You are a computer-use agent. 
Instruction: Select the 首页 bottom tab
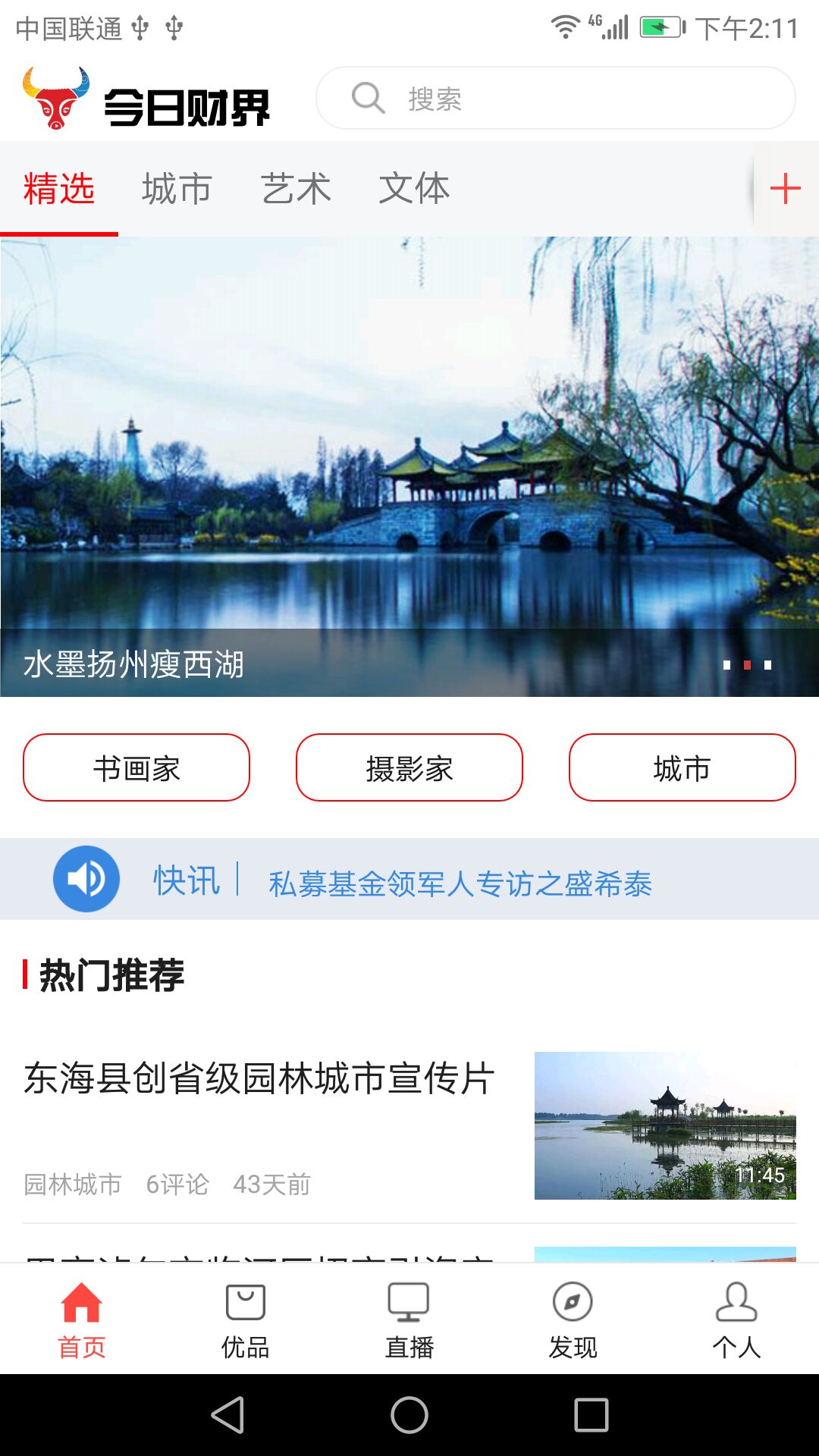(82, 1319)
